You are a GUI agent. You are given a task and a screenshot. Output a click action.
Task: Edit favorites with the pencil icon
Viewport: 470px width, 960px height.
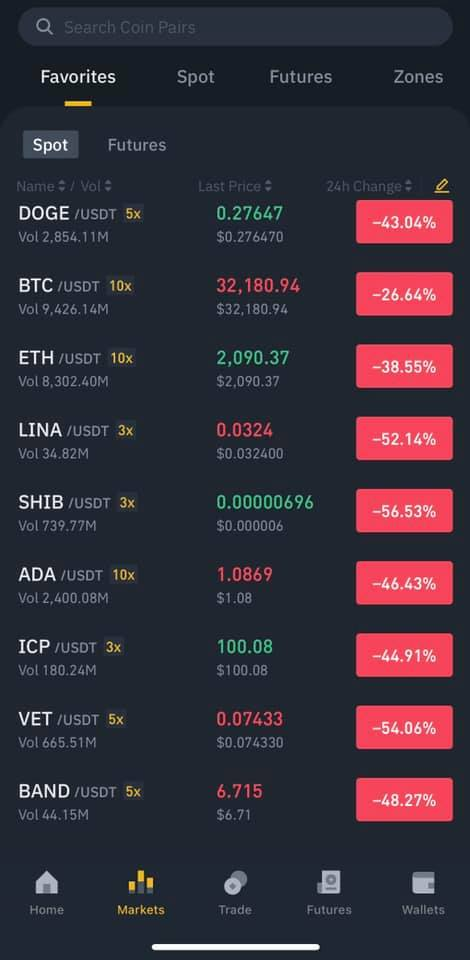coord(442,186)
